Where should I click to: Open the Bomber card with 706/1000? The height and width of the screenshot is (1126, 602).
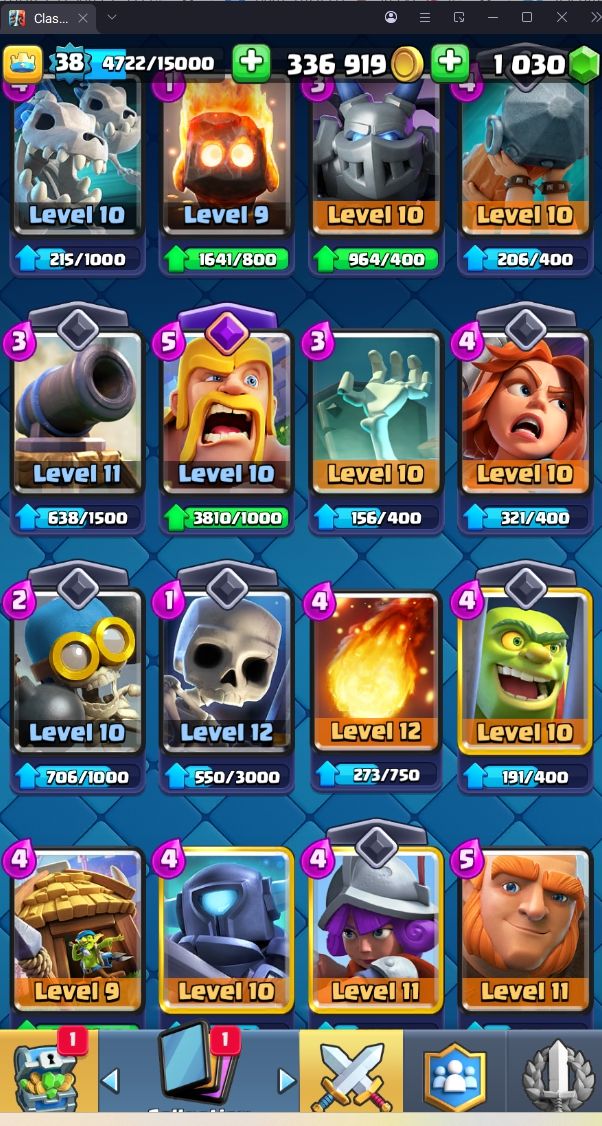point(77,670)
